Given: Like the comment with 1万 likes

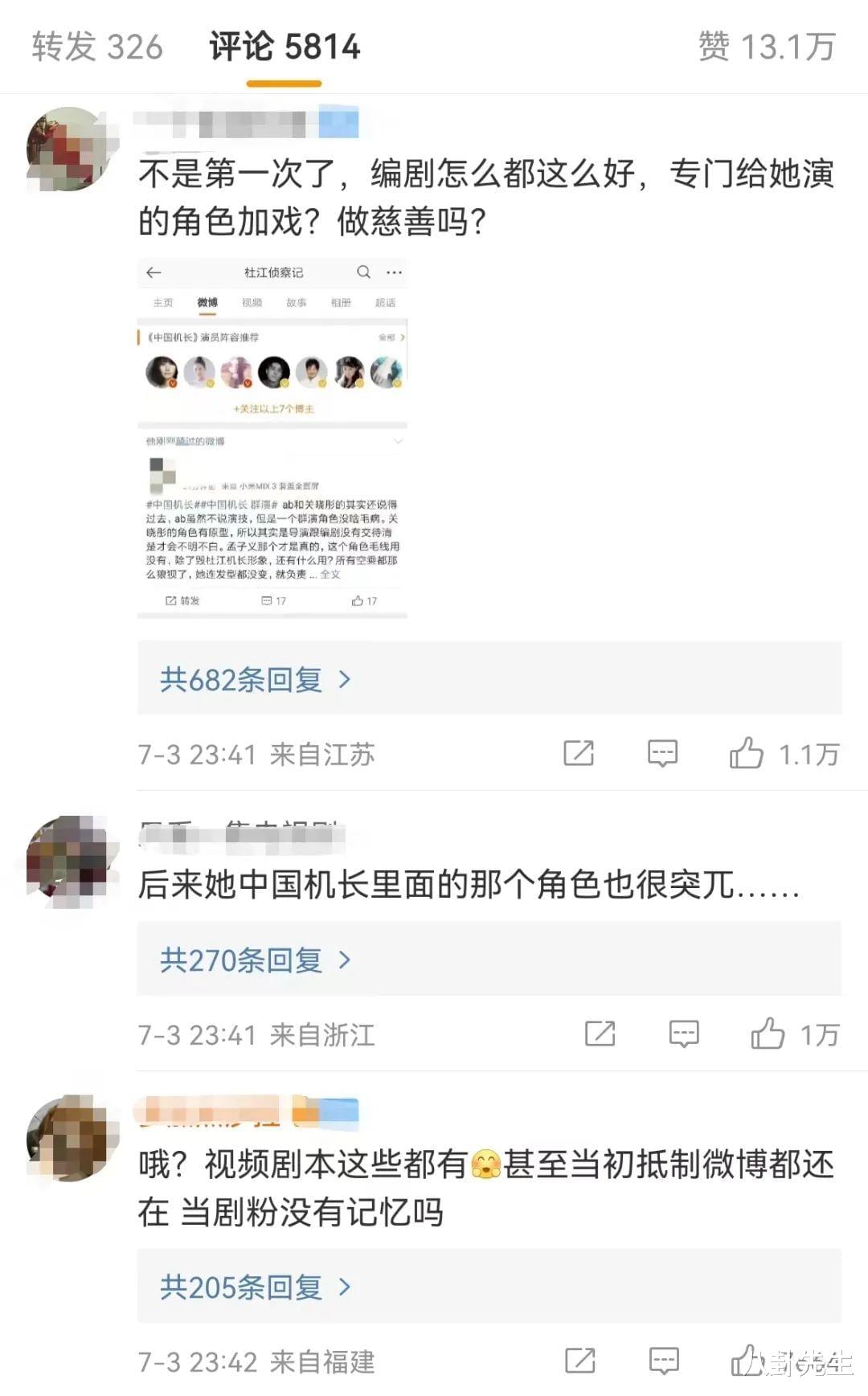Looking at the screenshot, I should pyautogui.click(x=768, y=1034).
